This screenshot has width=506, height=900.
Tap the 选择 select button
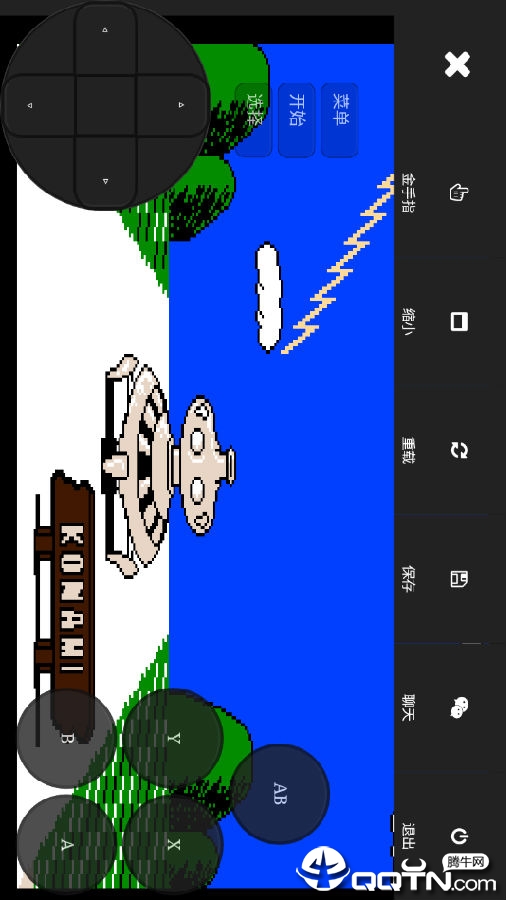coord(254,120)
